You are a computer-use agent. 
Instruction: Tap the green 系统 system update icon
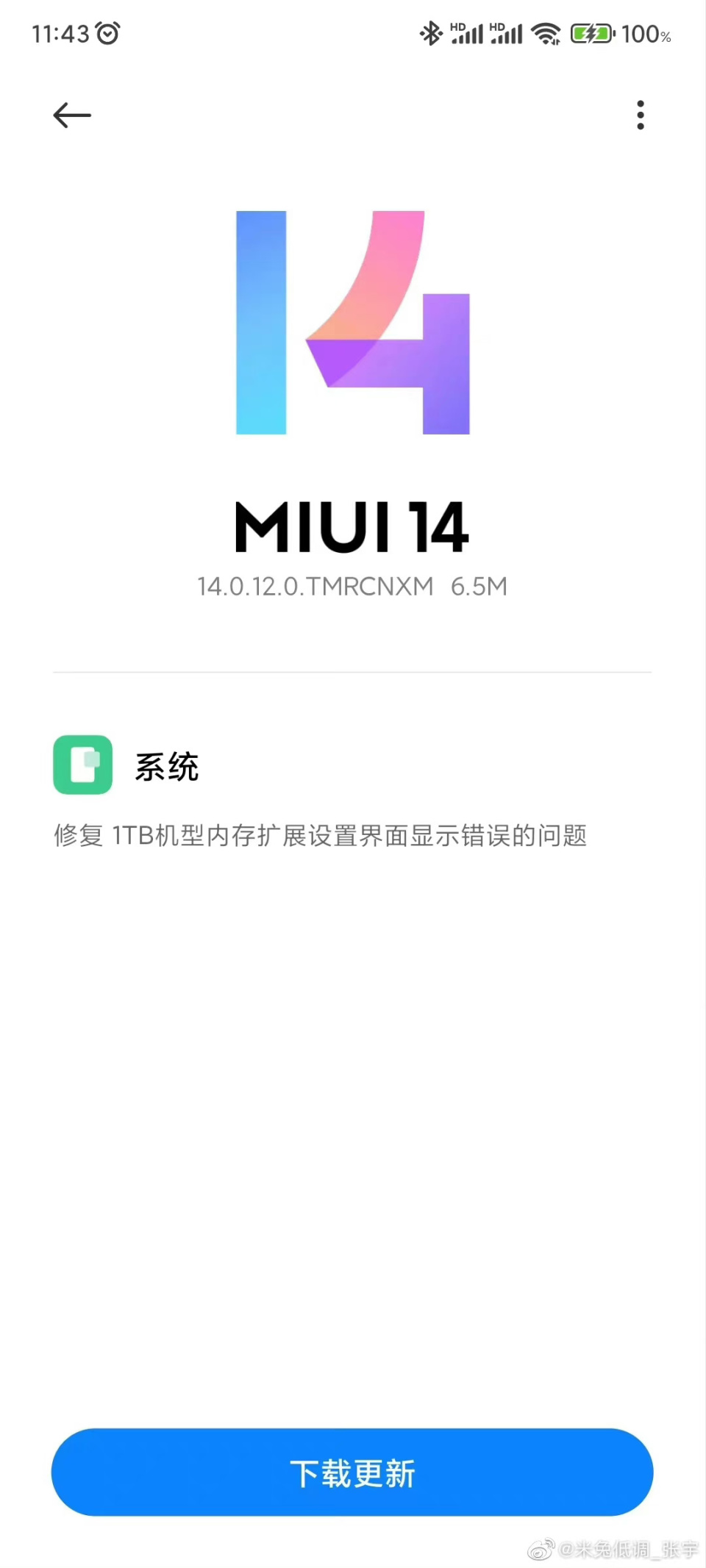[82, 765]
